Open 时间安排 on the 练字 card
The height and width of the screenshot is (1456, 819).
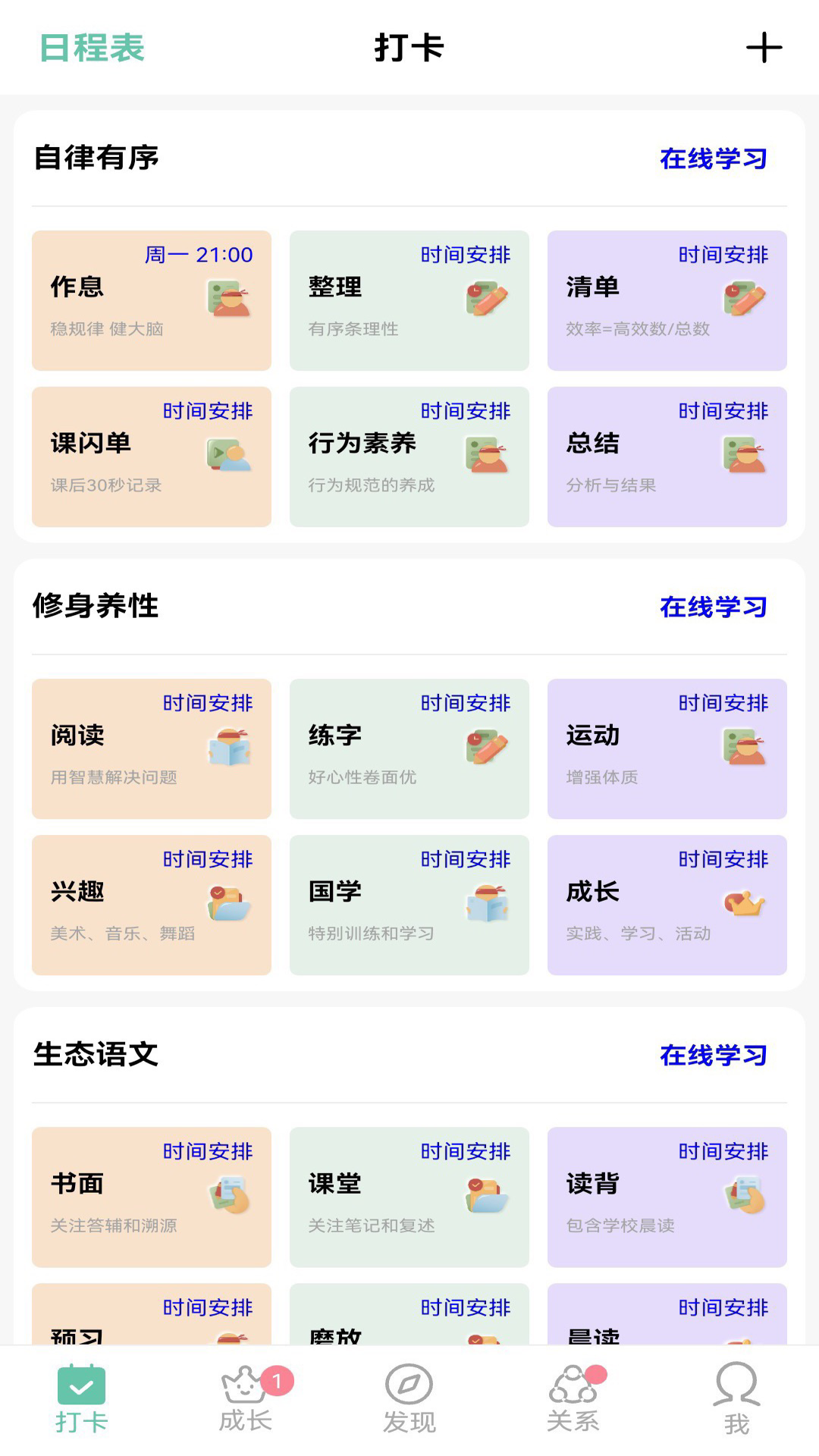click(466, 703)
